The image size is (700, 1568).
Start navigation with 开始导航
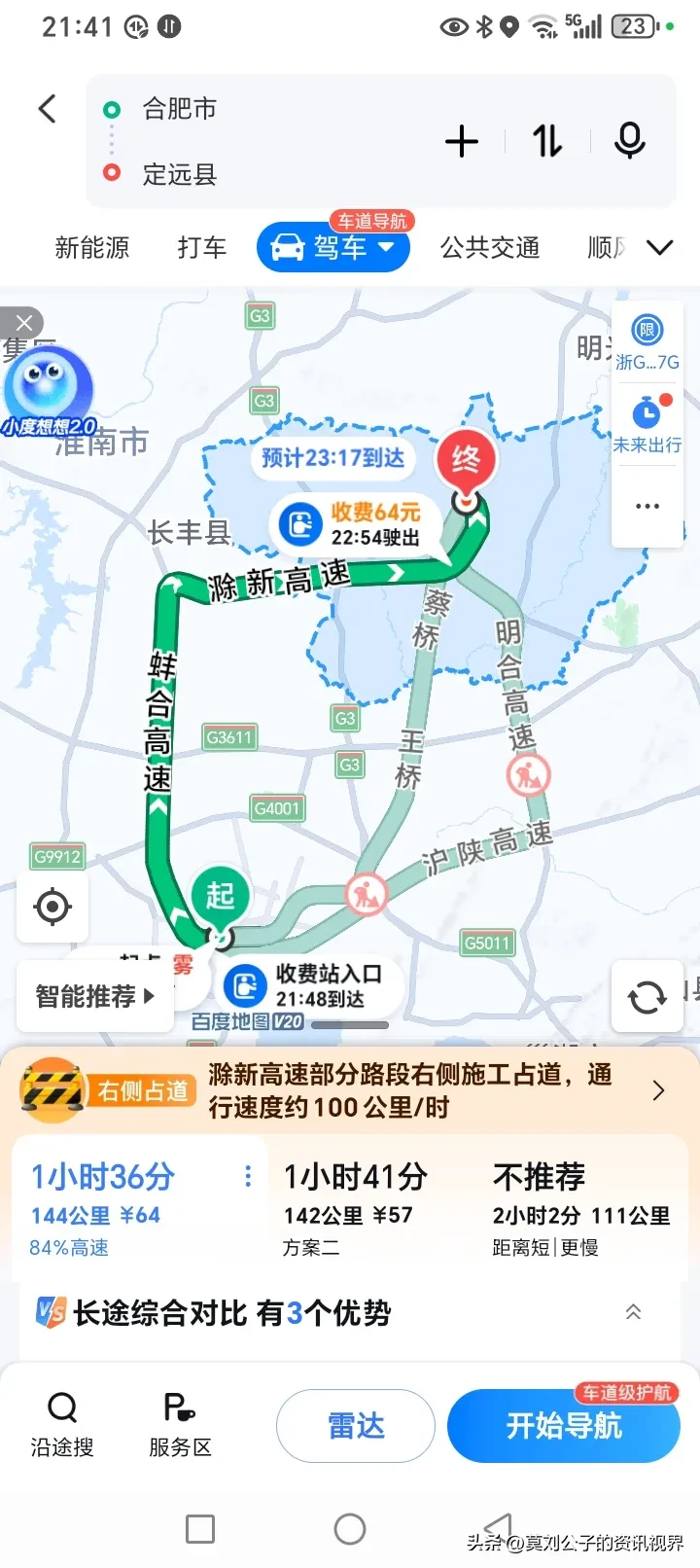563,1426
